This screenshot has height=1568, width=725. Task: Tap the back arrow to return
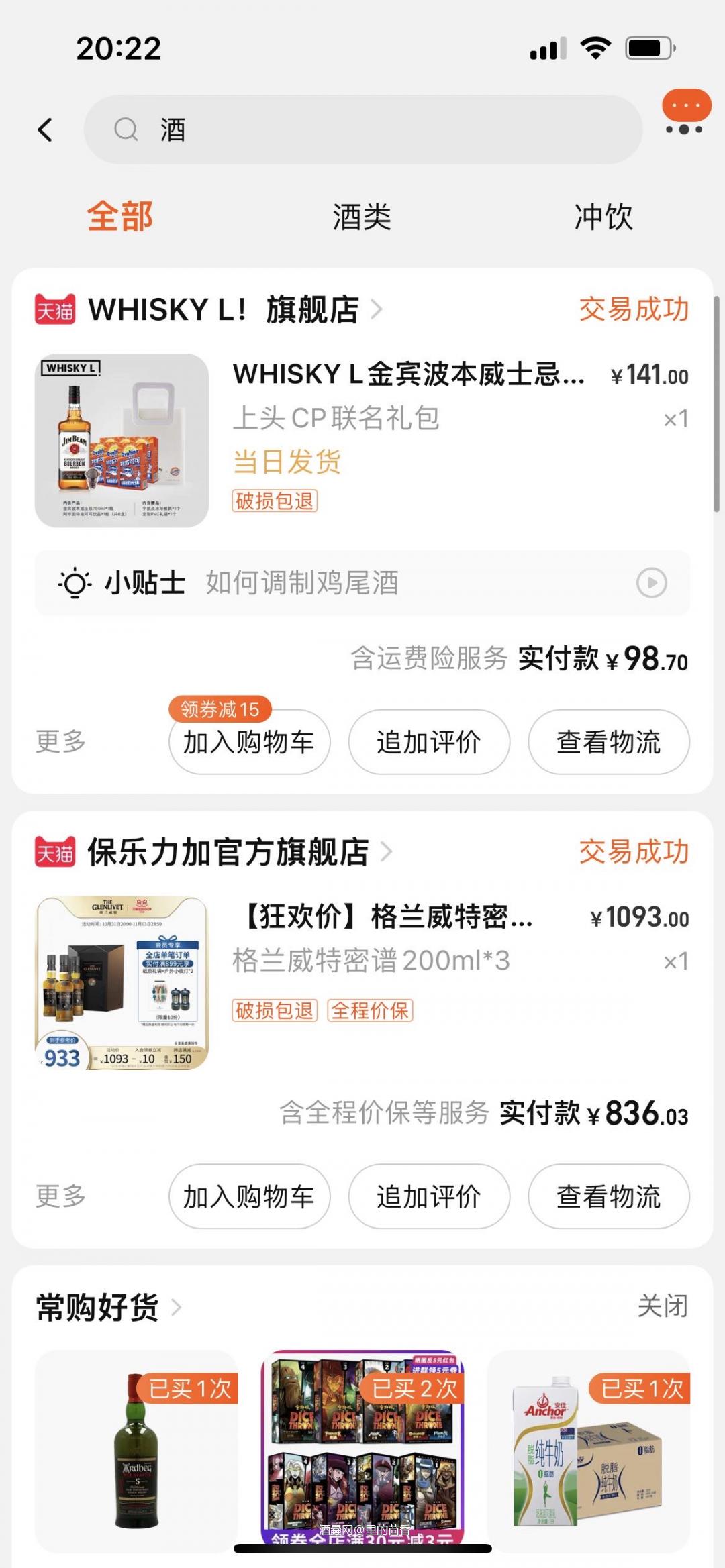(46, 129)
